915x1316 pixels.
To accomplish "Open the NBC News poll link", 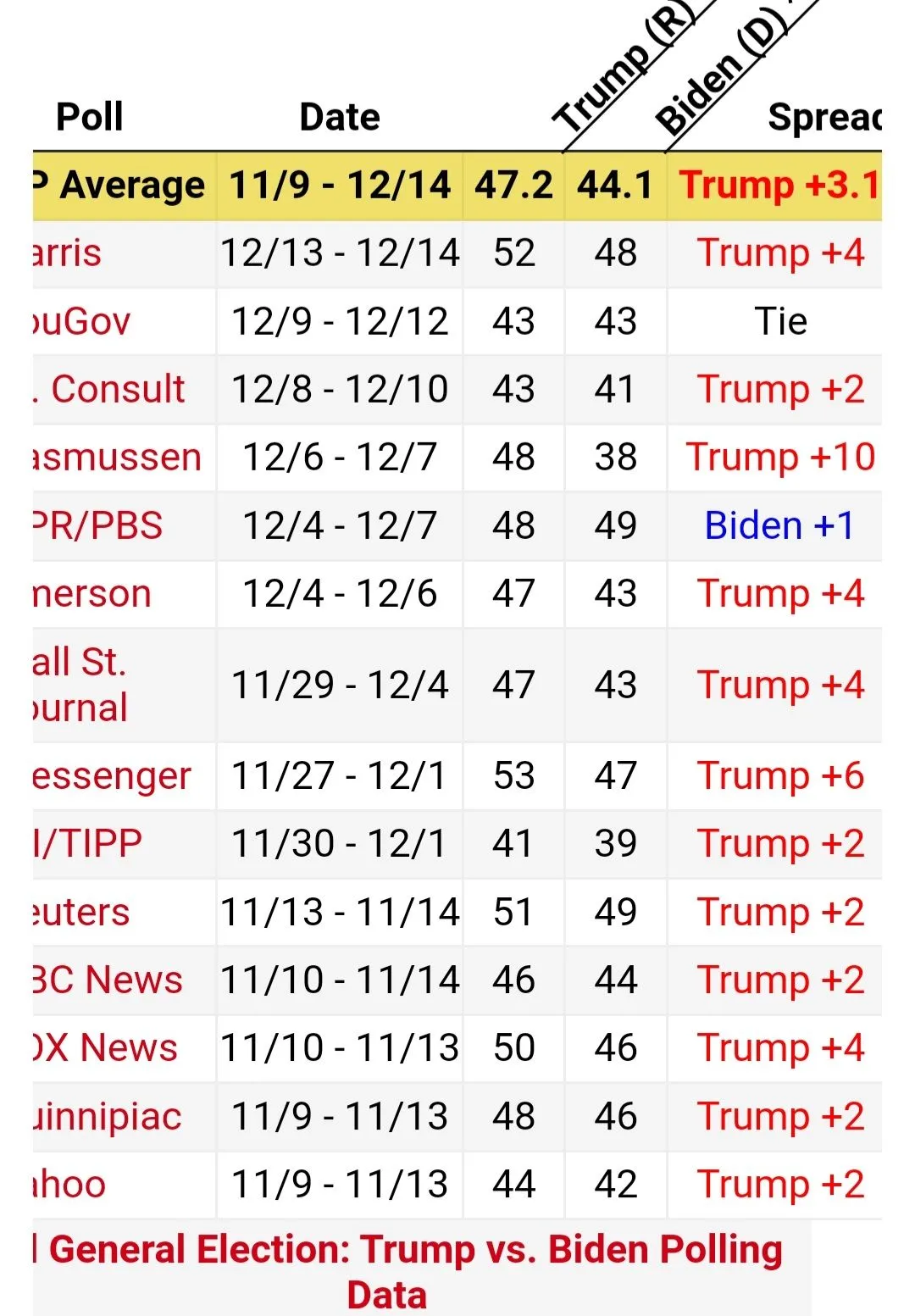I will pos(108,980).
